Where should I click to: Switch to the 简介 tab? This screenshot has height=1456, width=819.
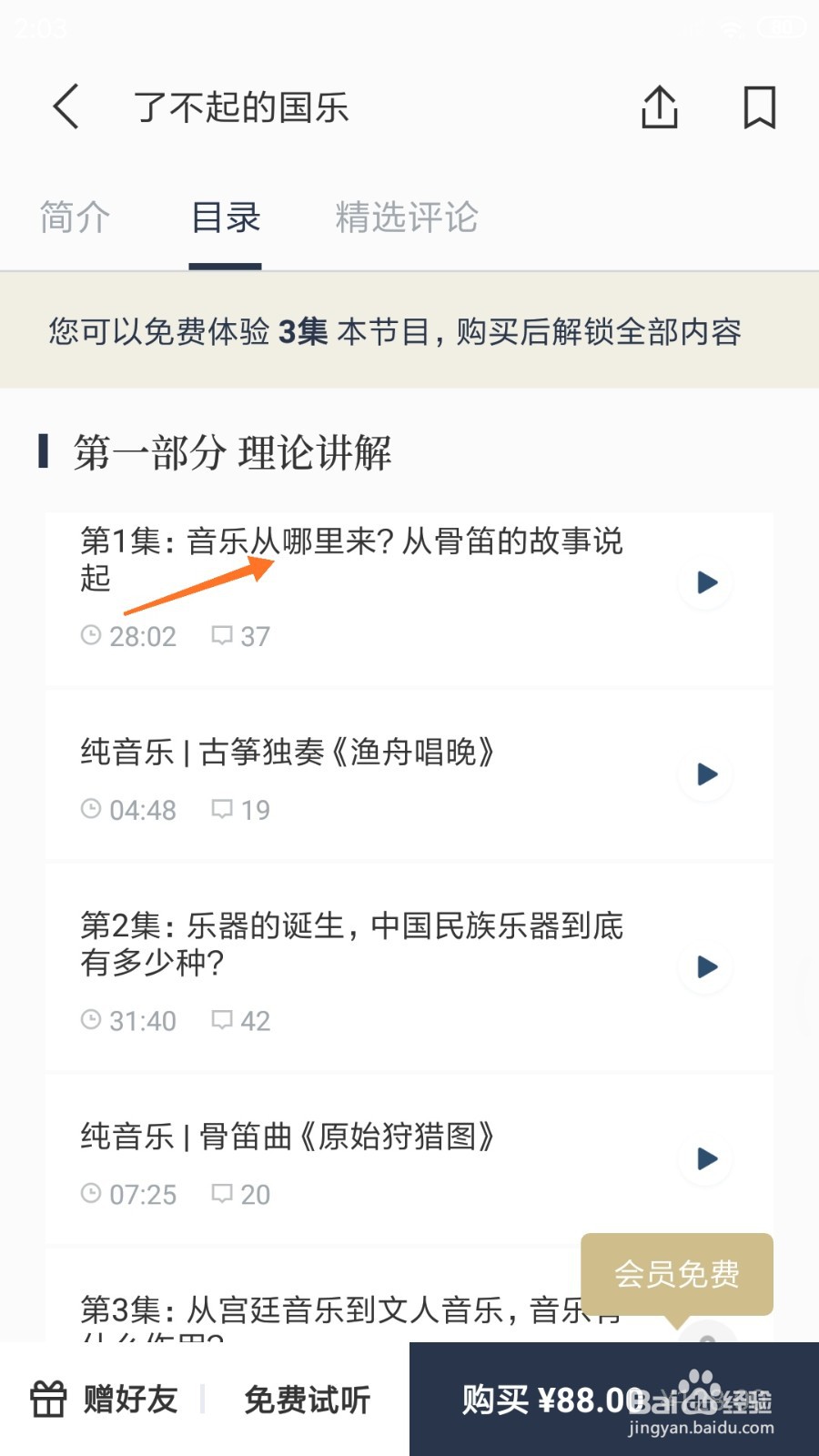[x=75, y=218]
